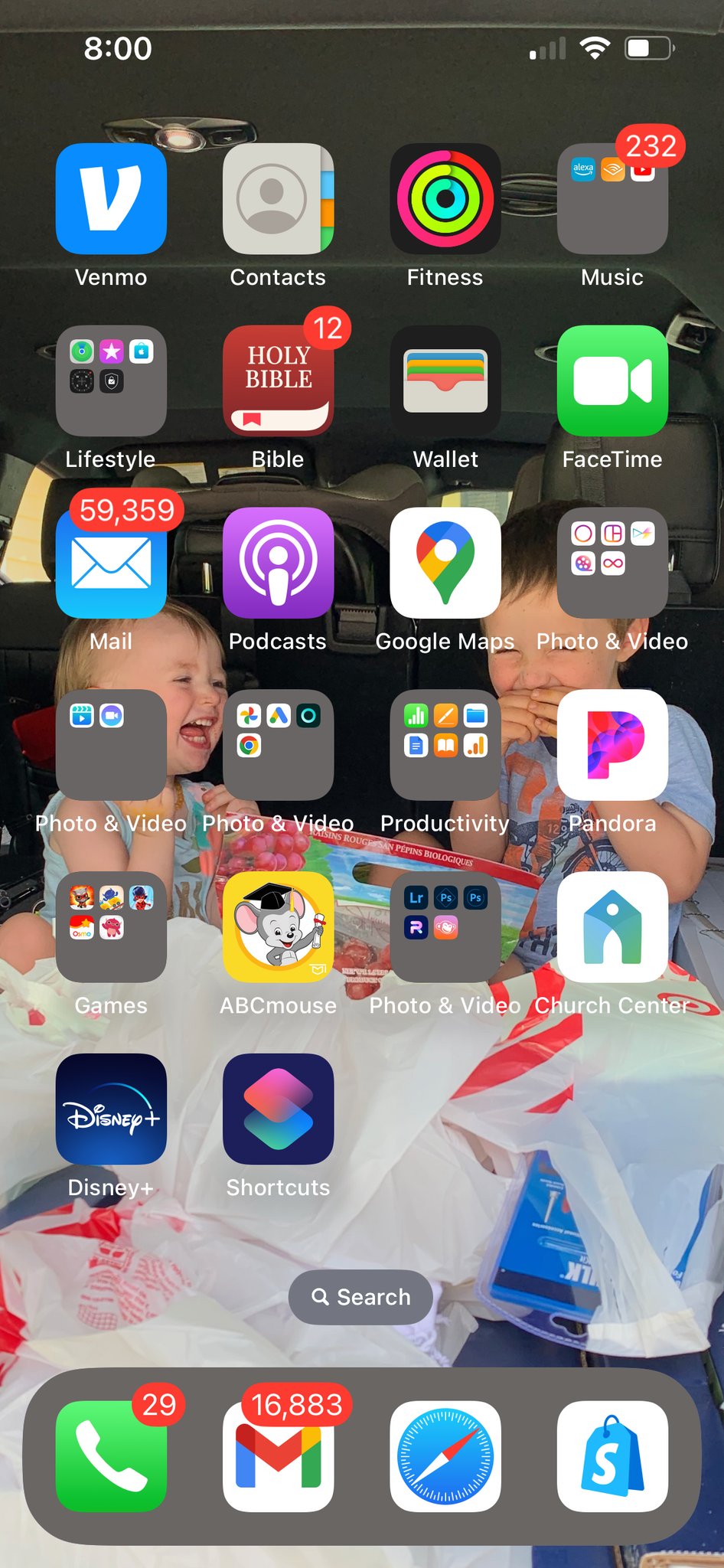Expand the Lifestyle folder
Screen dimensions: 724x1568
111,381
